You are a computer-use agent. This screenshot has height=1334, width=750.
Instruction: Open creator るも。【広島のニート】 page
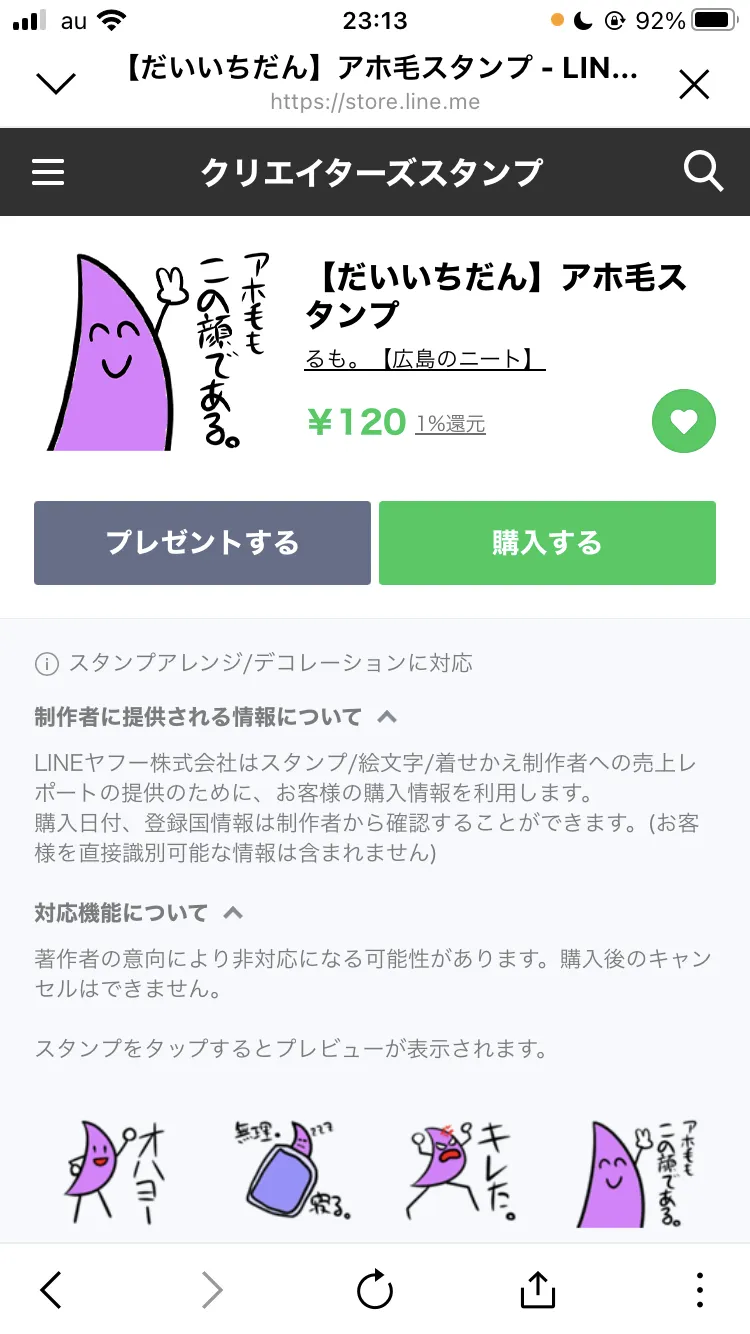coord(424,359)
